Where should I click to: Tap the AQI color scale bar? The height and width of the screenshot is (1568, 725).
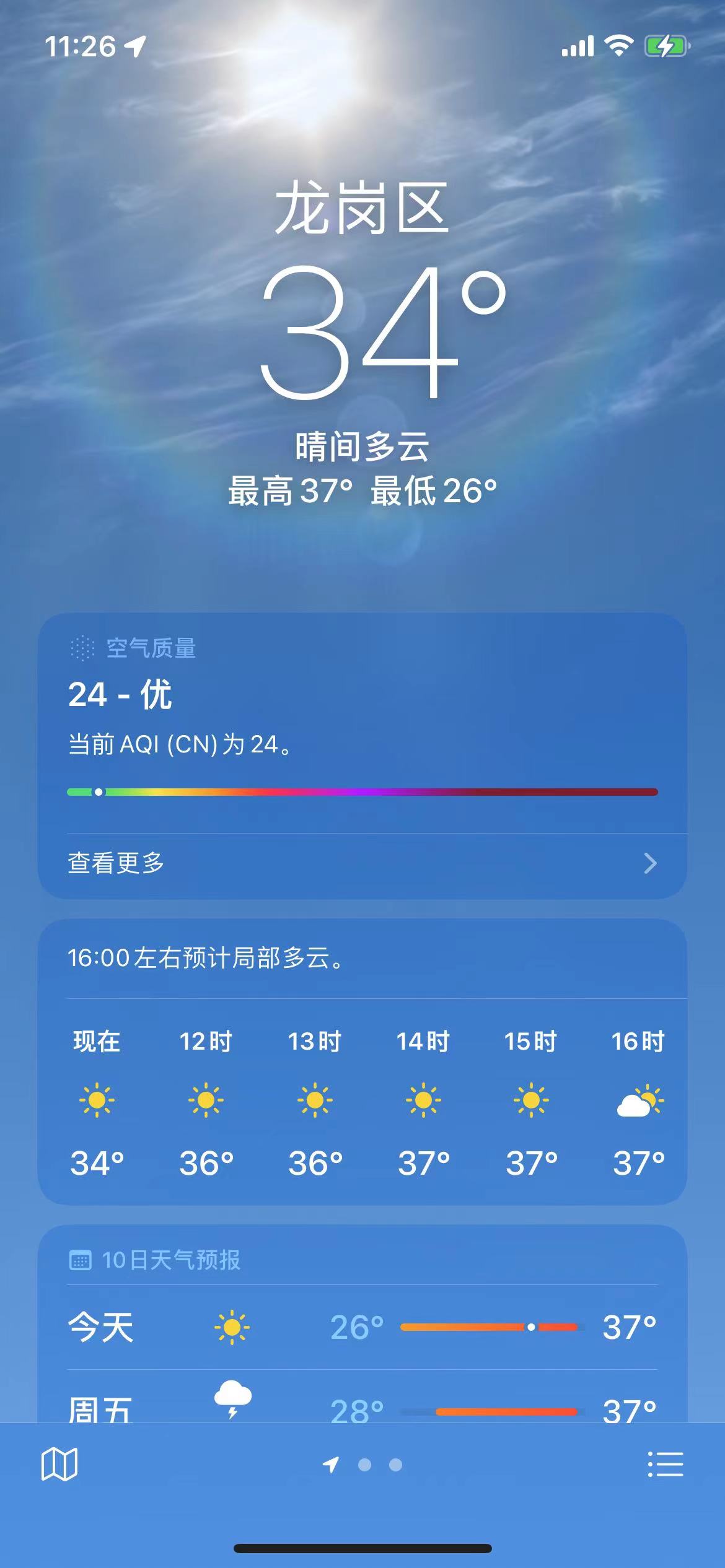click(362, 791)
